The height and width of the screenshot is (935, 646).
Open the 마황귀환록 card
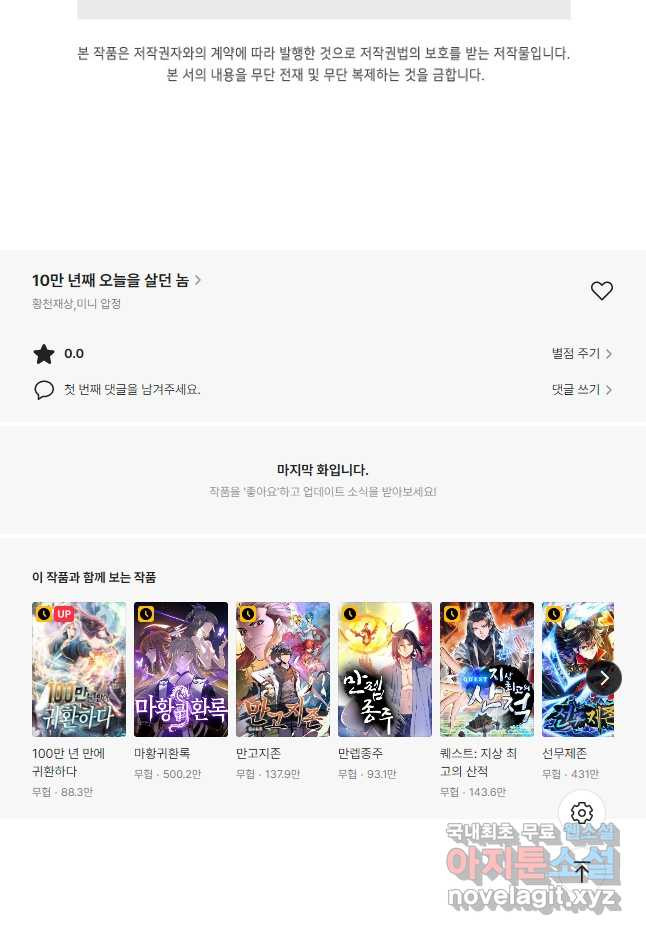pyautogui.click(x=181, y=669)
